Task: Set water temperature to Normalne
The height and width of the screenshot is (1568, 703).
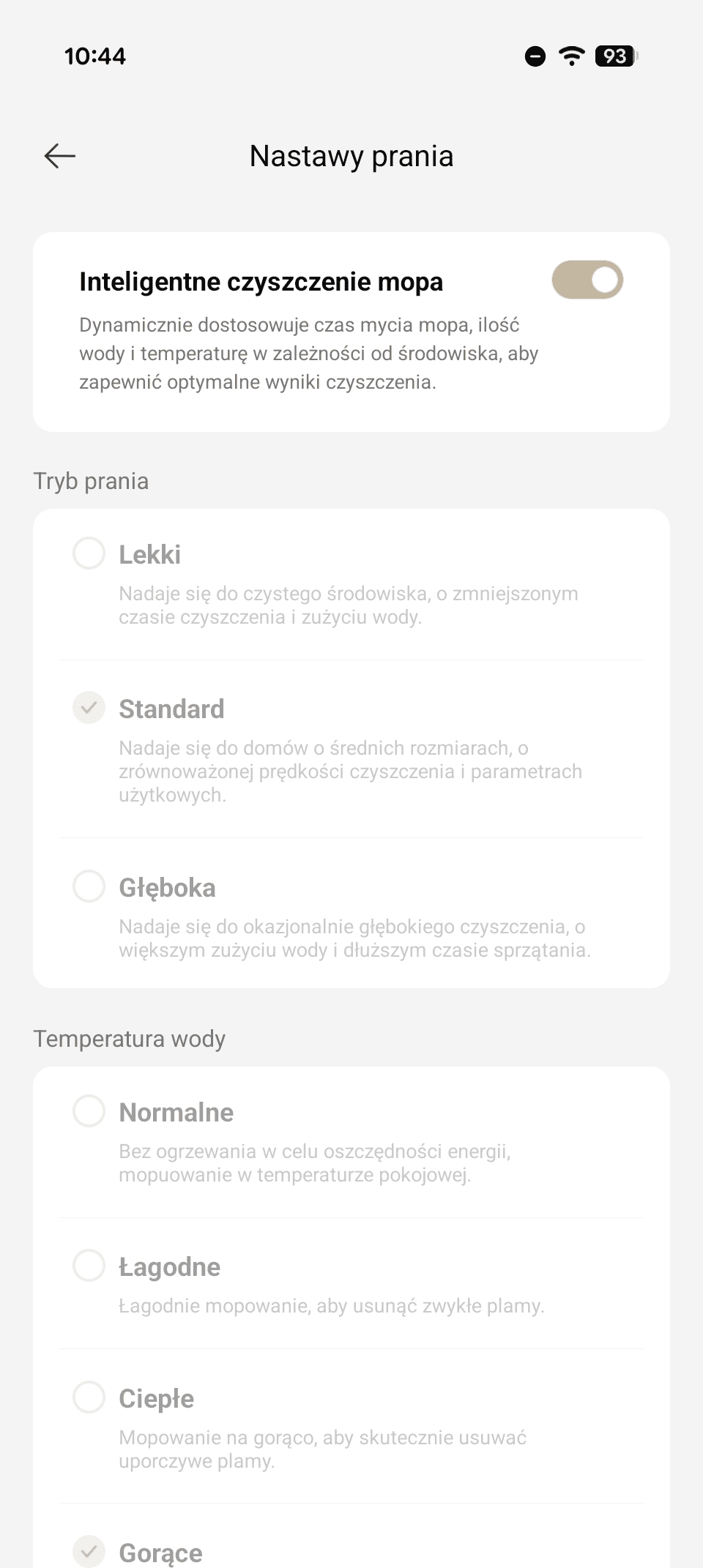Action: (x=89, y=1111)
